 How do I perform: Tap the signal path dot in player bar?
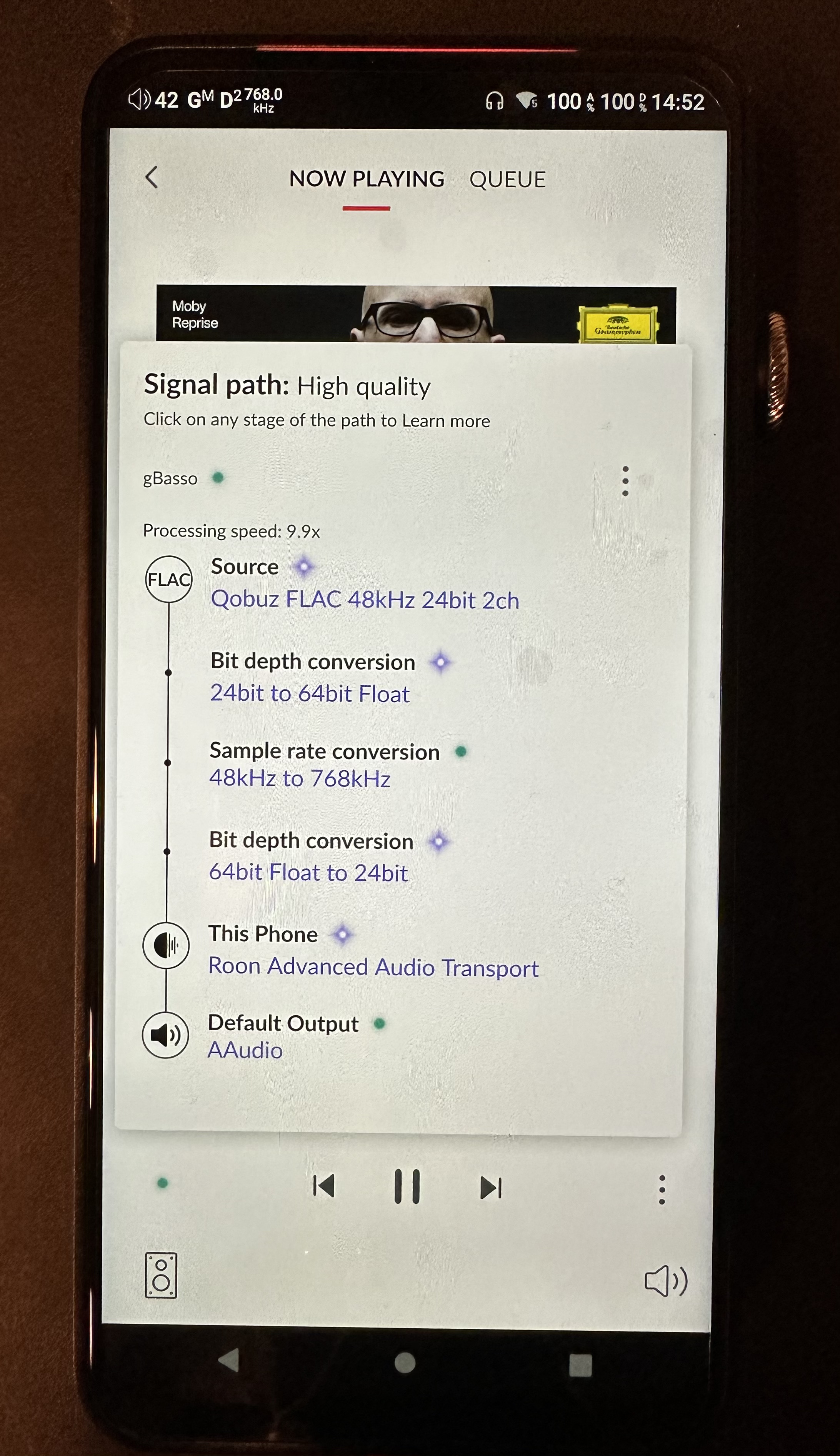coord(163,1183)
